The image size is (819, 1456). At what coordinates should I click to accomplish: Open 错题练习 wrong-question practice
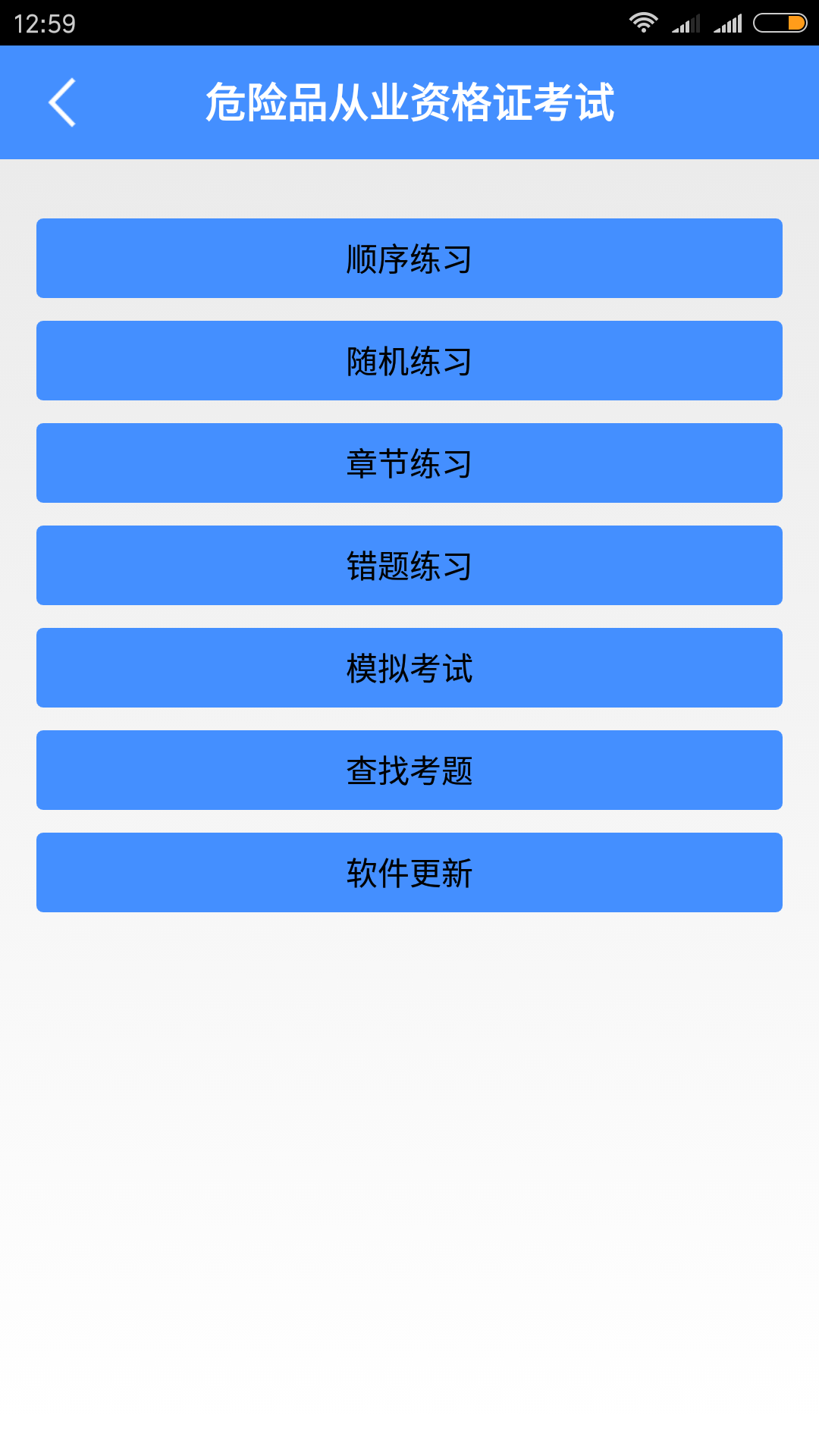click(409, 566)
